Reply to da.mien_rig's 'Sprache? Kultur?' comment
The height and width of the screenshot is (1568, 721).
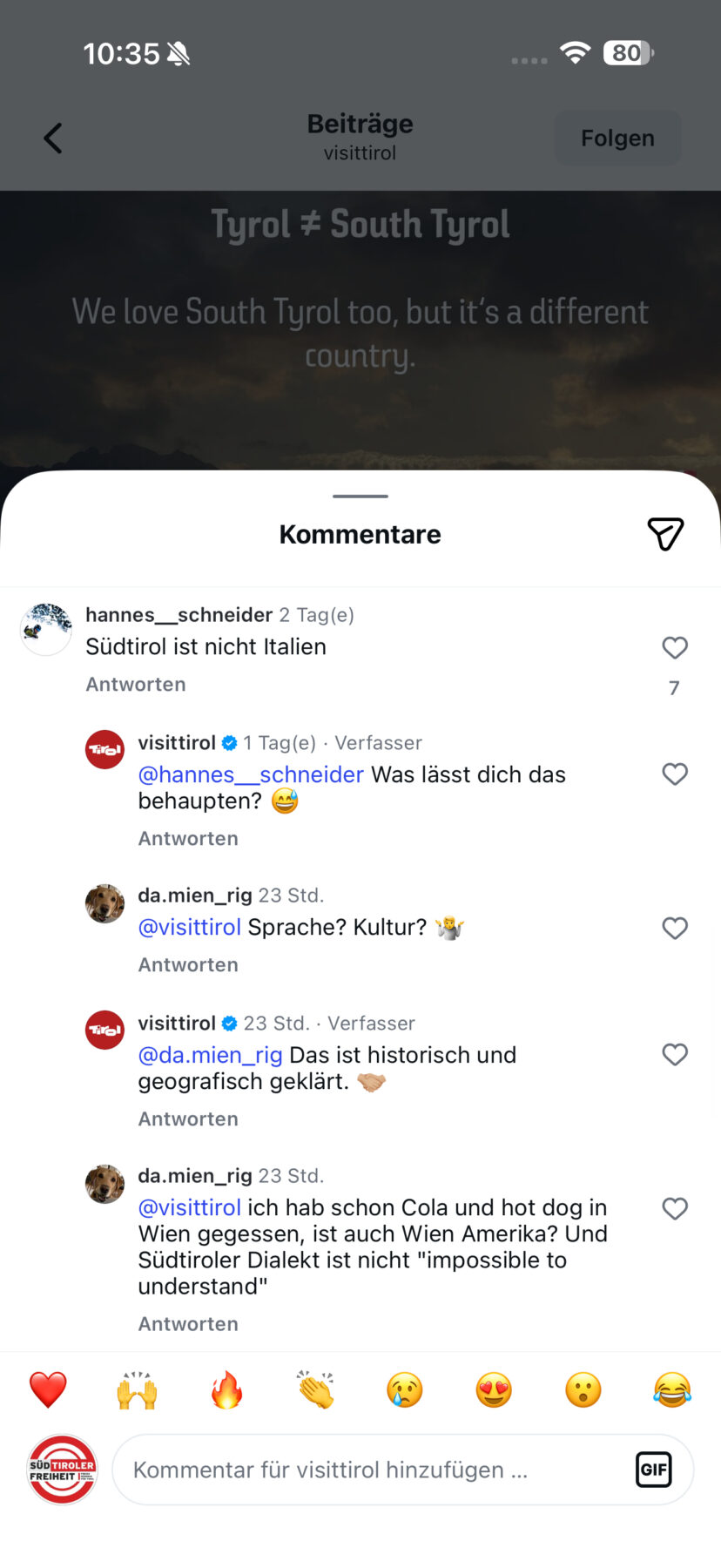coord(188,965)
